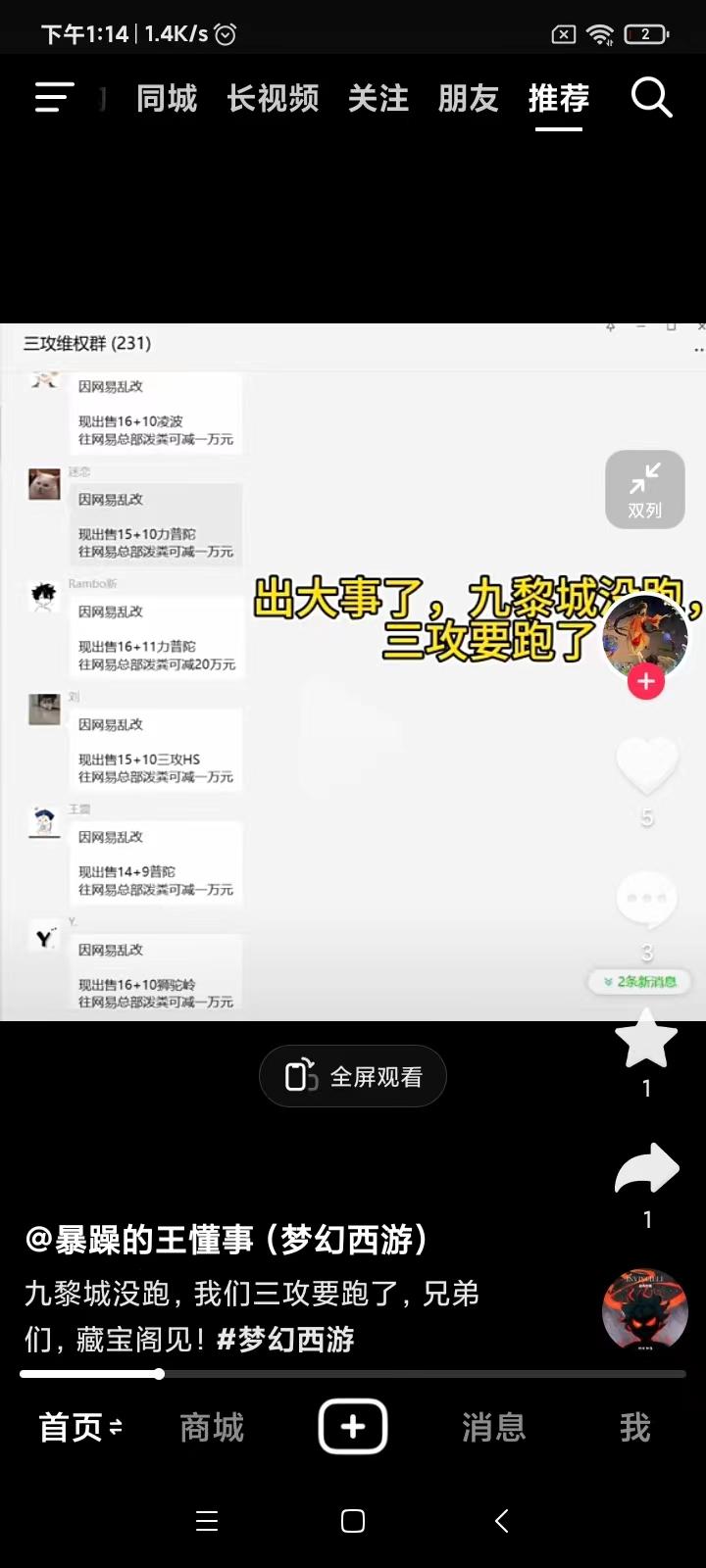Screen dimensions: 706x1568
Task: Follow the creator via the plus badge
Action: 645,681
